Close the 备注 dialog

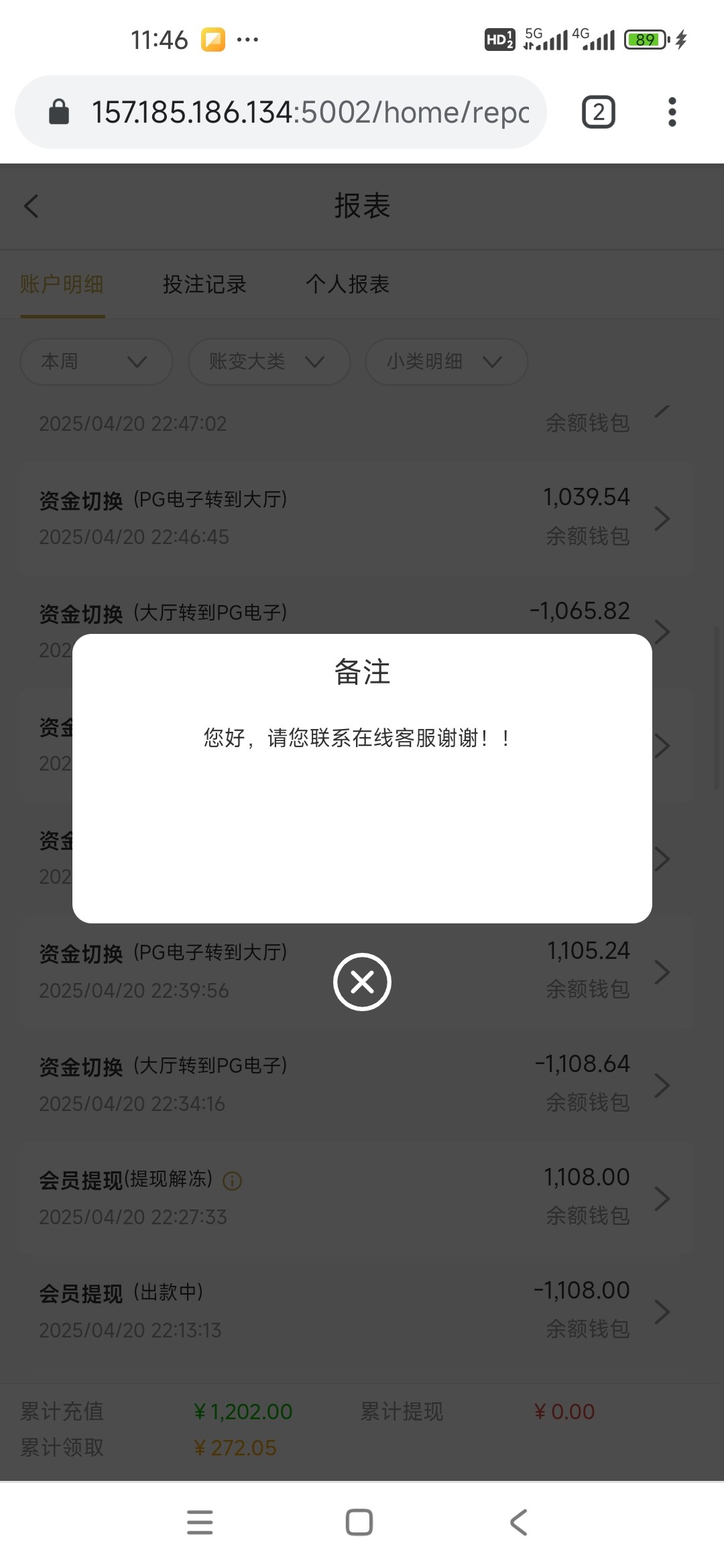tap(362, 982)
